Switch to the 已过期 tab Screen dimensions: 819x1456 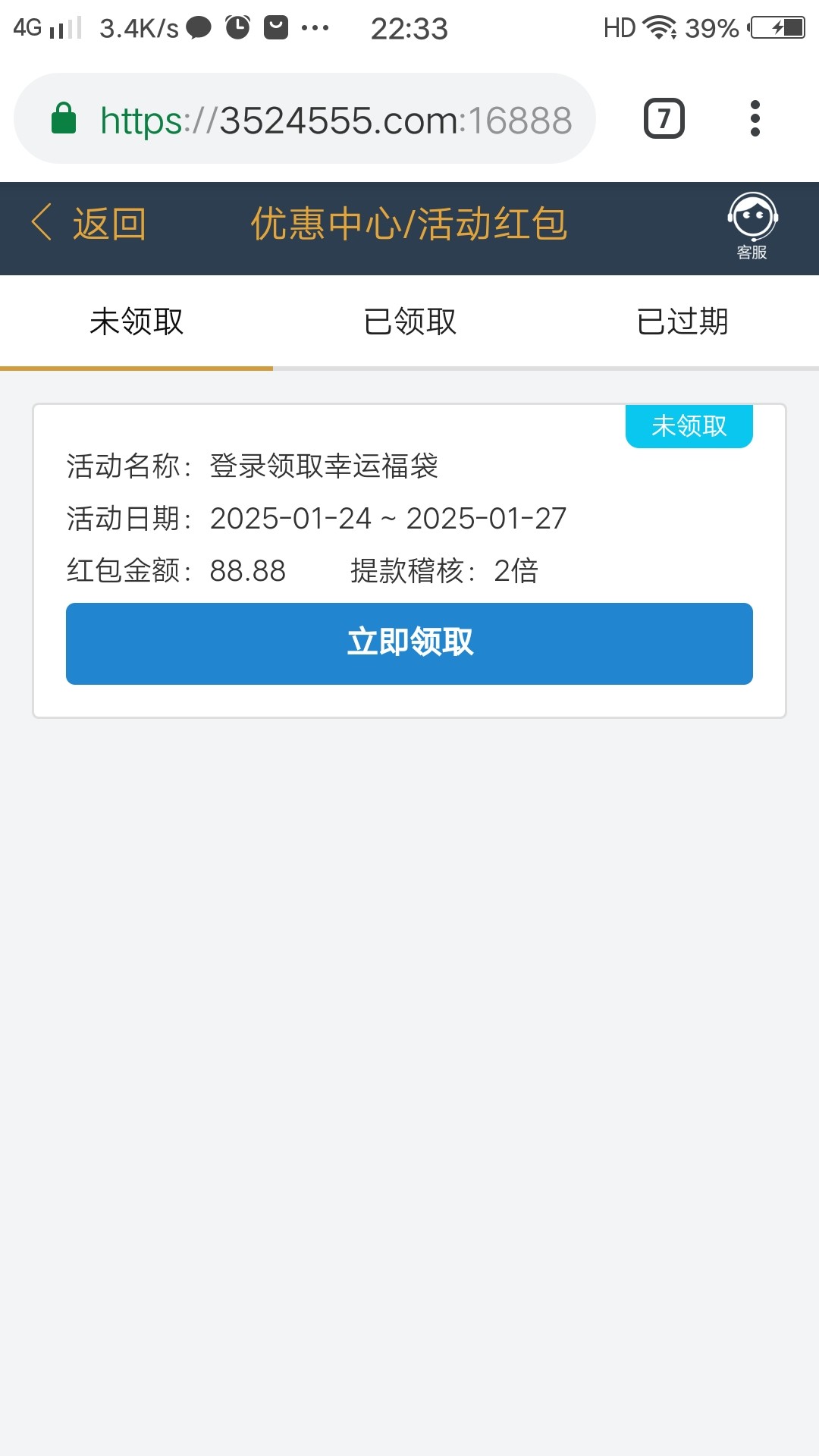682,322
